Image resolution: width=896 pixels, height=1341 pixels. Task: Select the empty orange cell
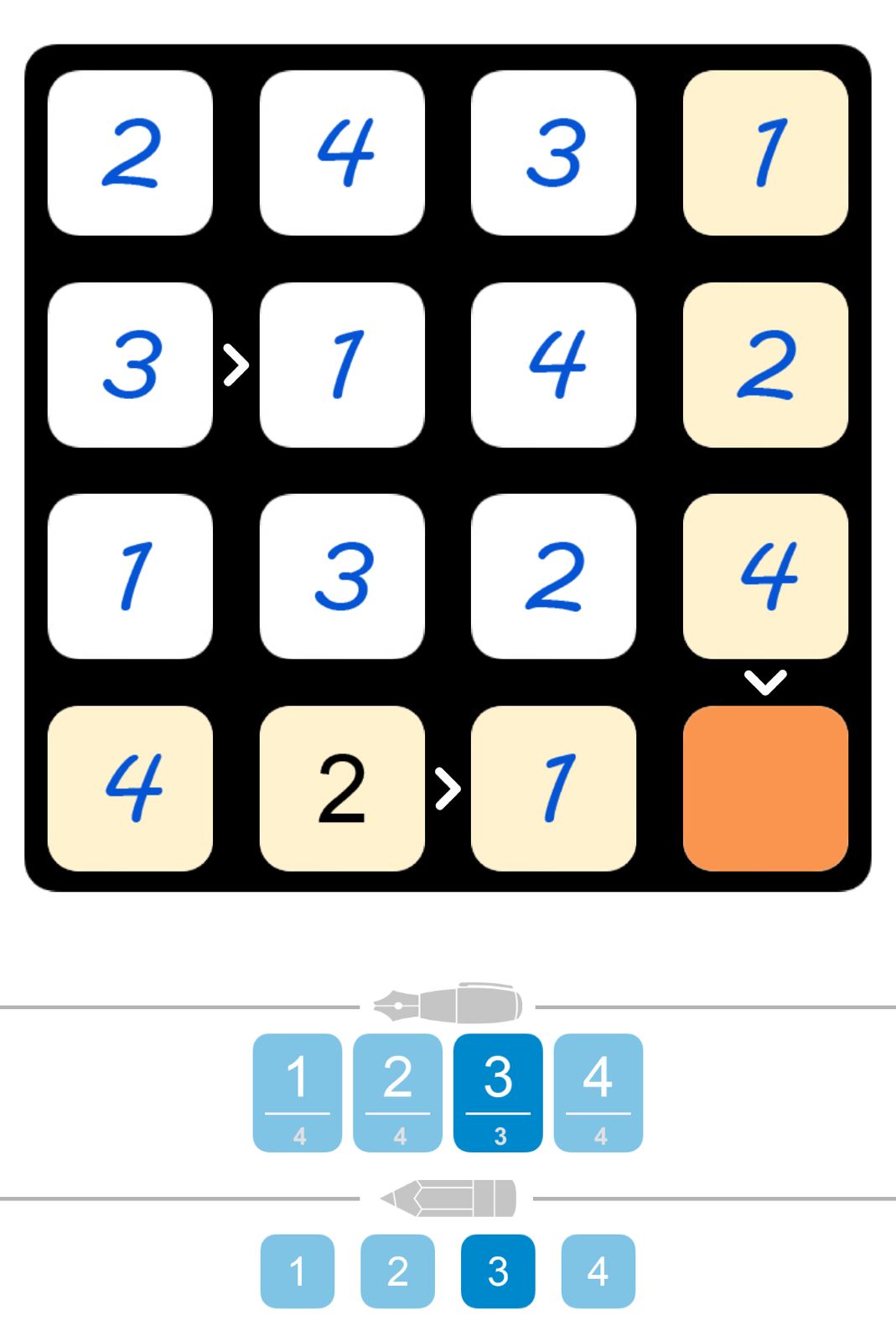pos(765,788)
